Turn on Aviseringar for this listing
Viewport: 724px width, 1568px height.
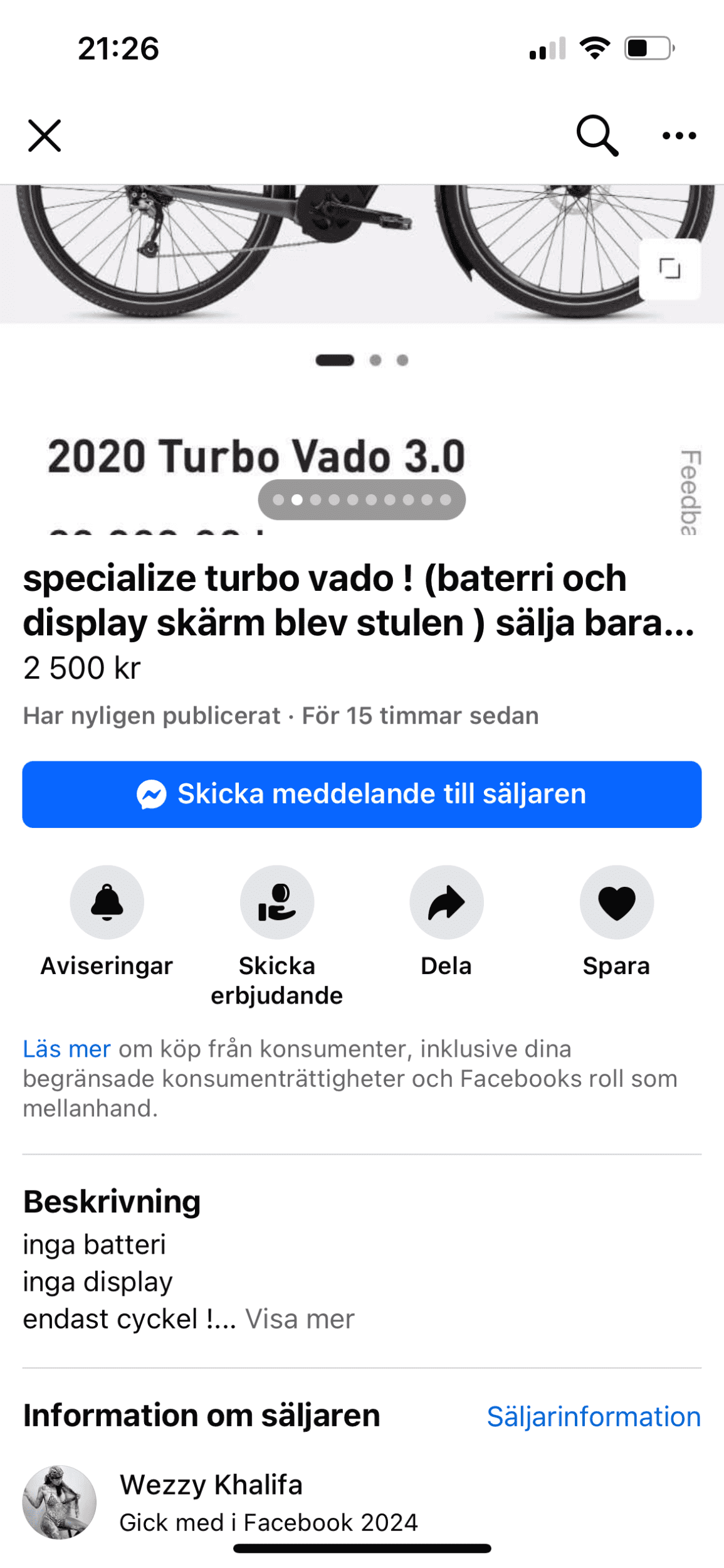(x=107, y=903)
